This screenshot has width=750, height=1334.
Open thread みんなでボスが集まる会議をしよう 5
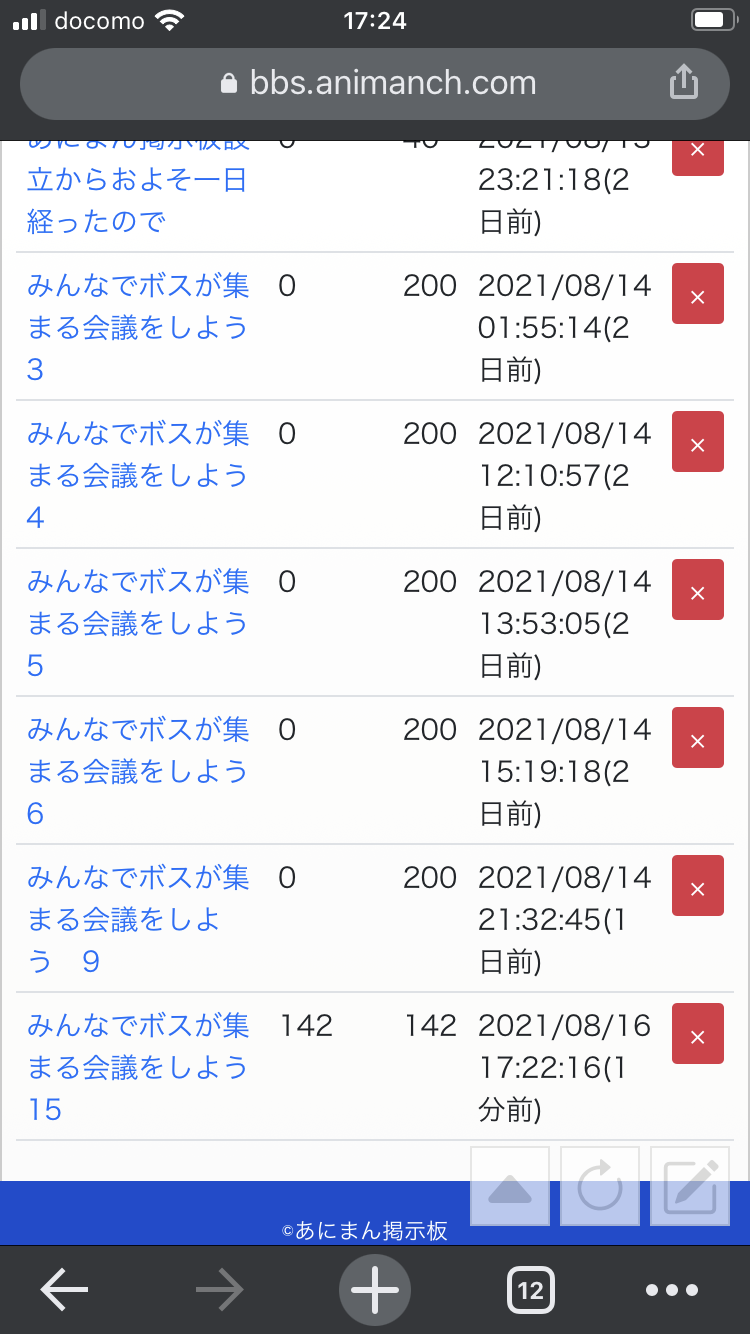[138, 624]
